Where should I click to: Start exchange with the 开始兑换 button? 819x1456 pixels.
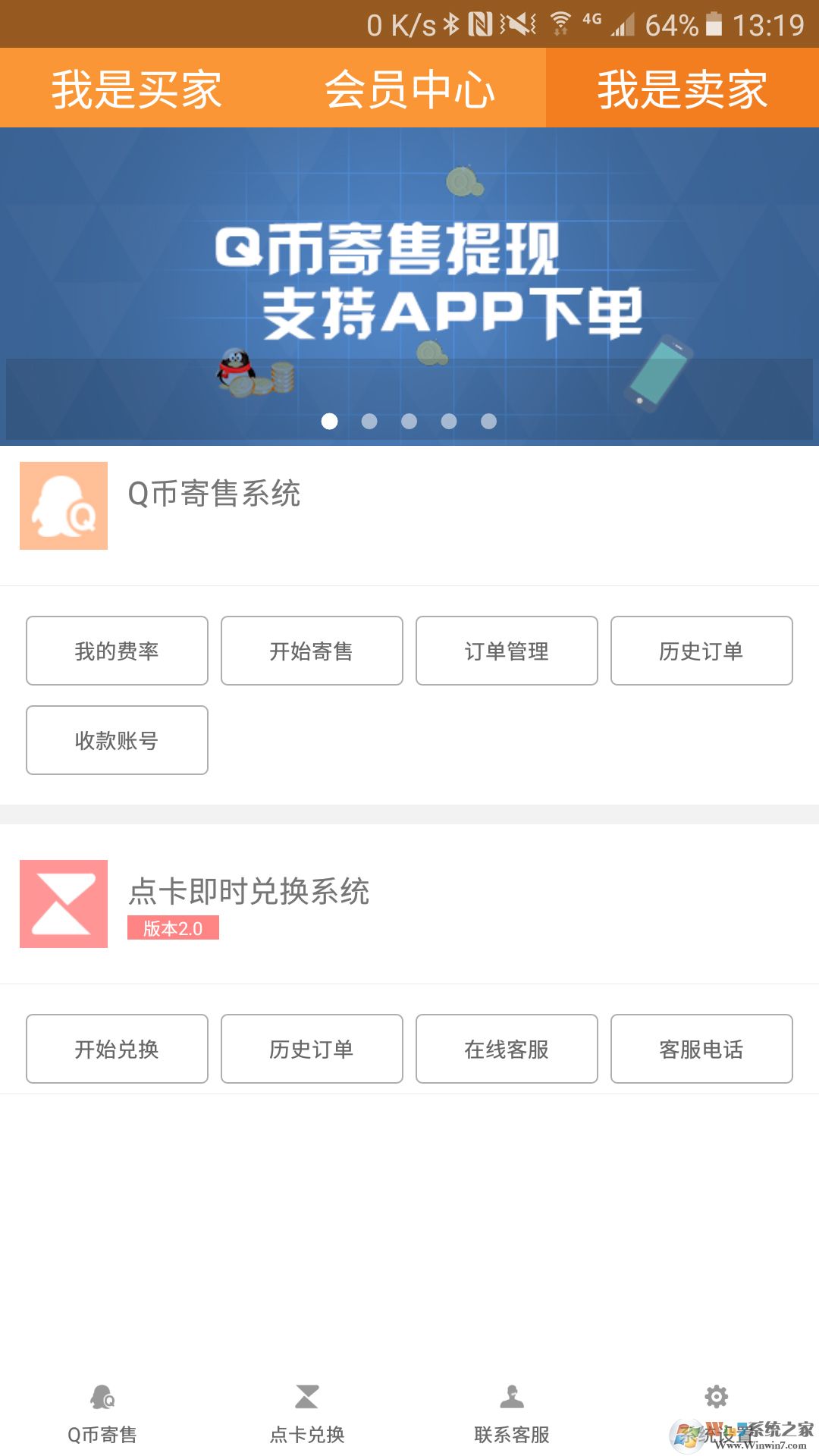pos(117,1049)
